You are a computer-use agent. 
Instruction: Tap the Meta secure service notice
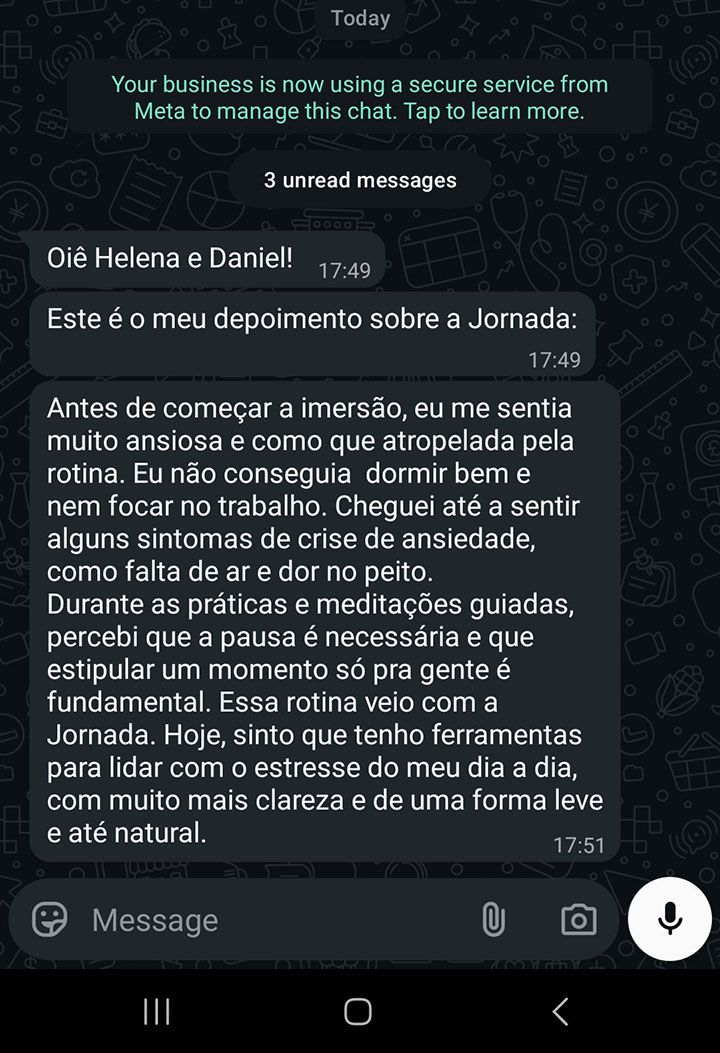(359, 97)
